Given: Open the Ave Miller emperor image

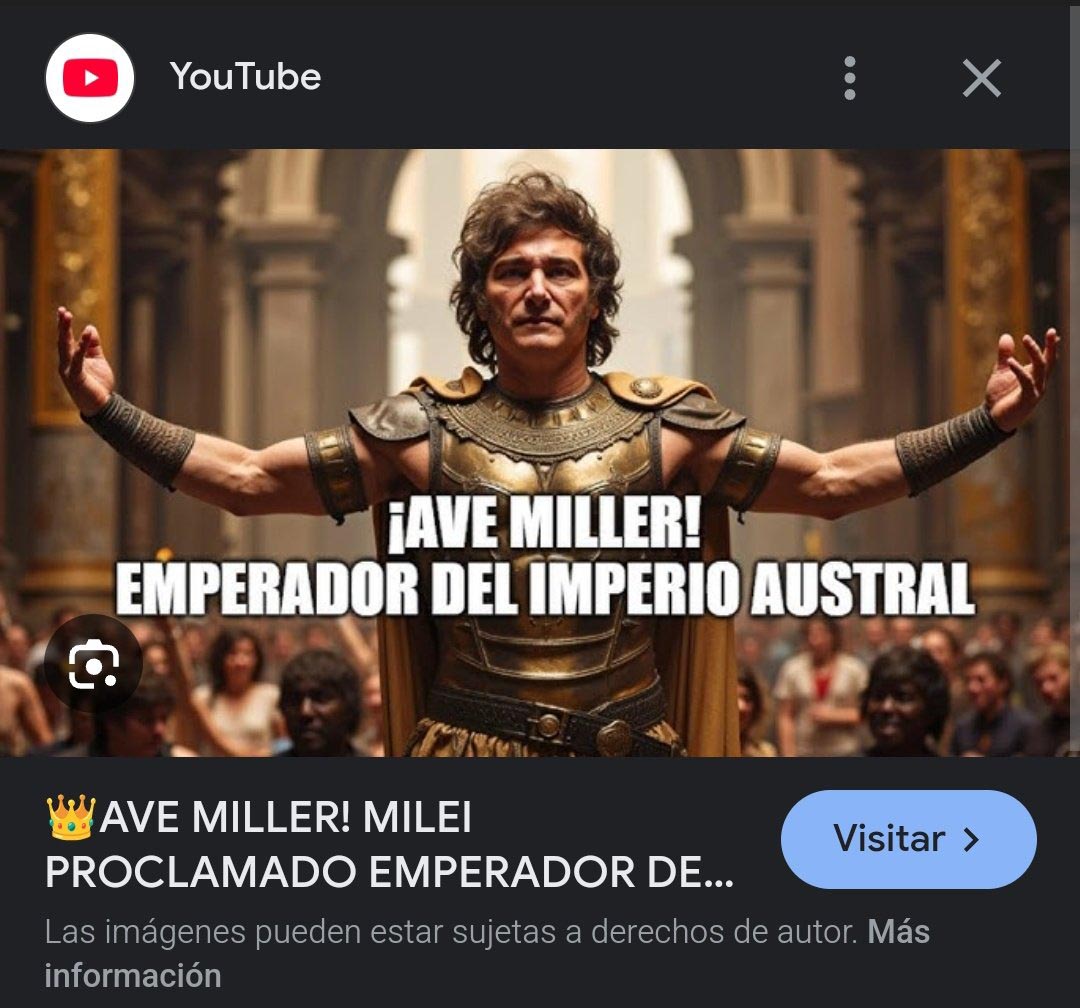Looking at the screenshot, I should 540,400.
